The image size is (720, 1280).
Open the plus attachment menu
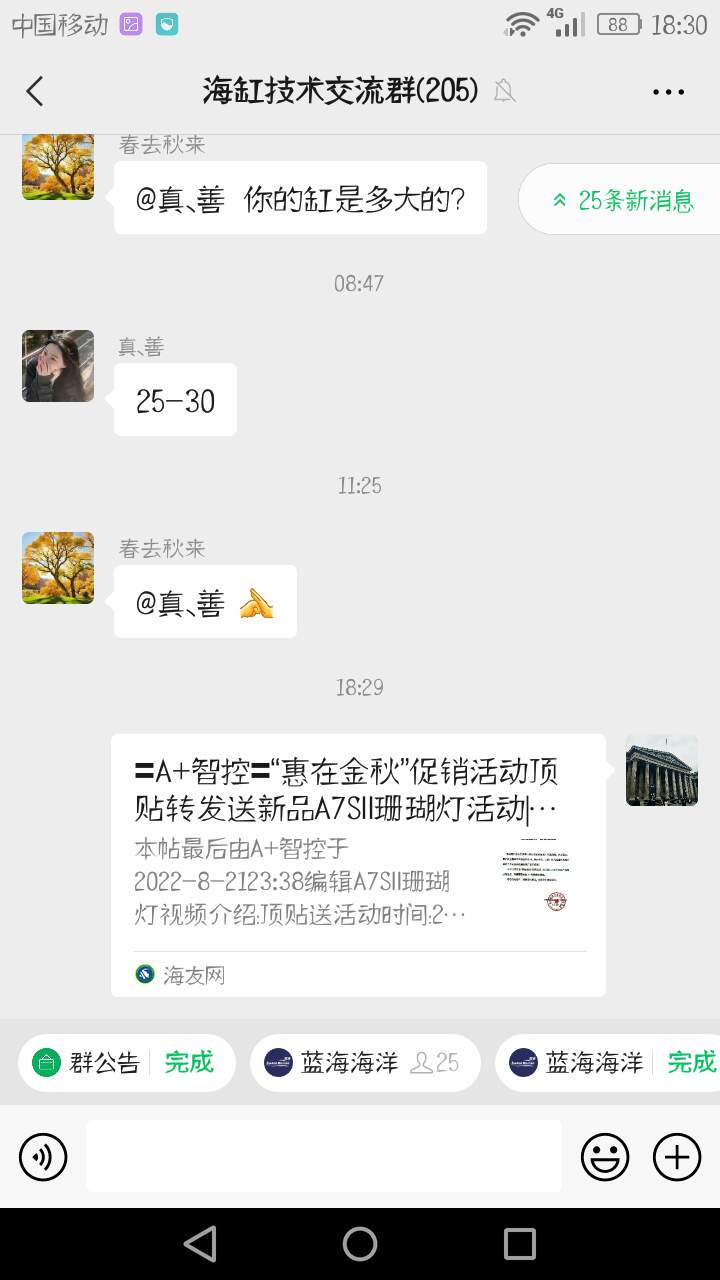click(677, 1157)
